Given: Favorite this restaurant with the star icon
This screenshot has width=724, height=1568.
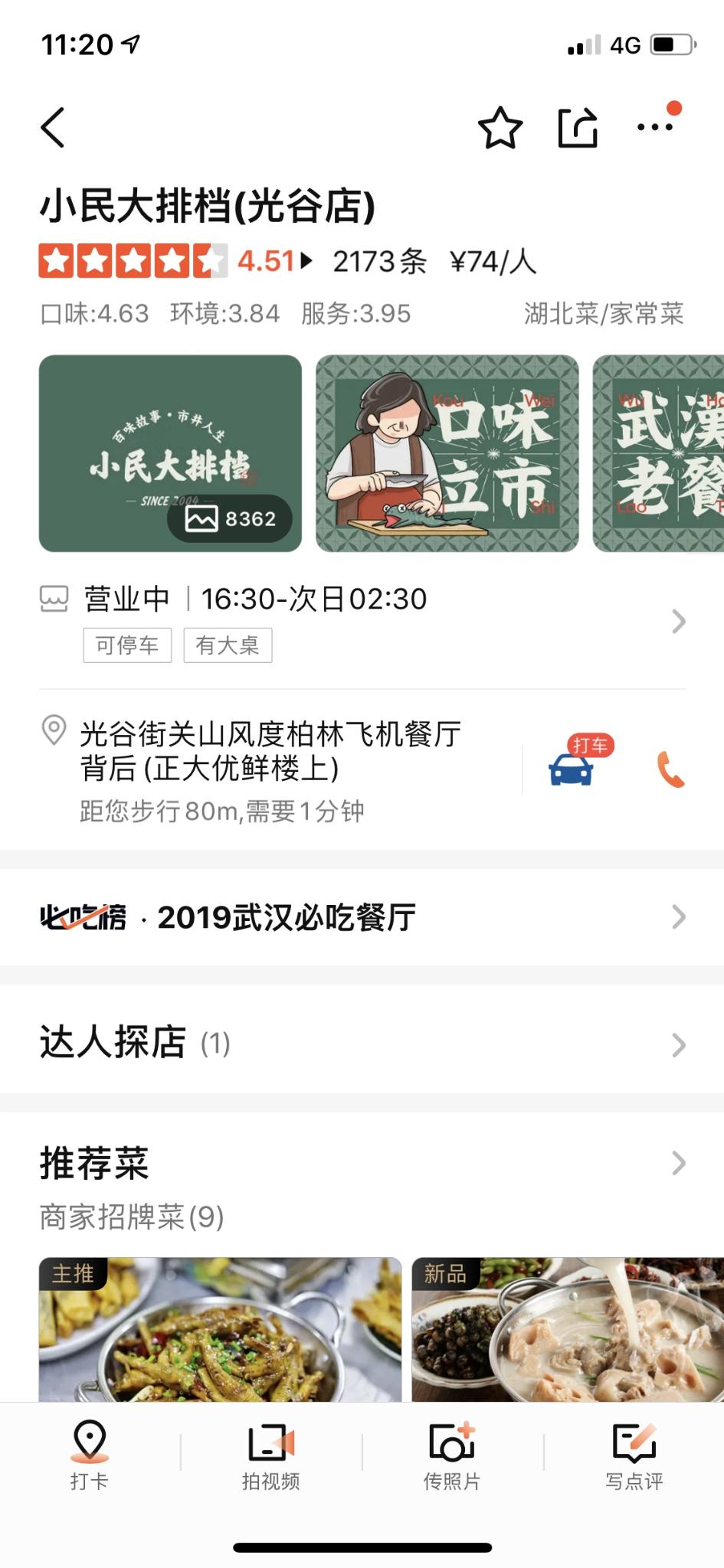Looking at the screenshot, I should (x=500, y=127).
